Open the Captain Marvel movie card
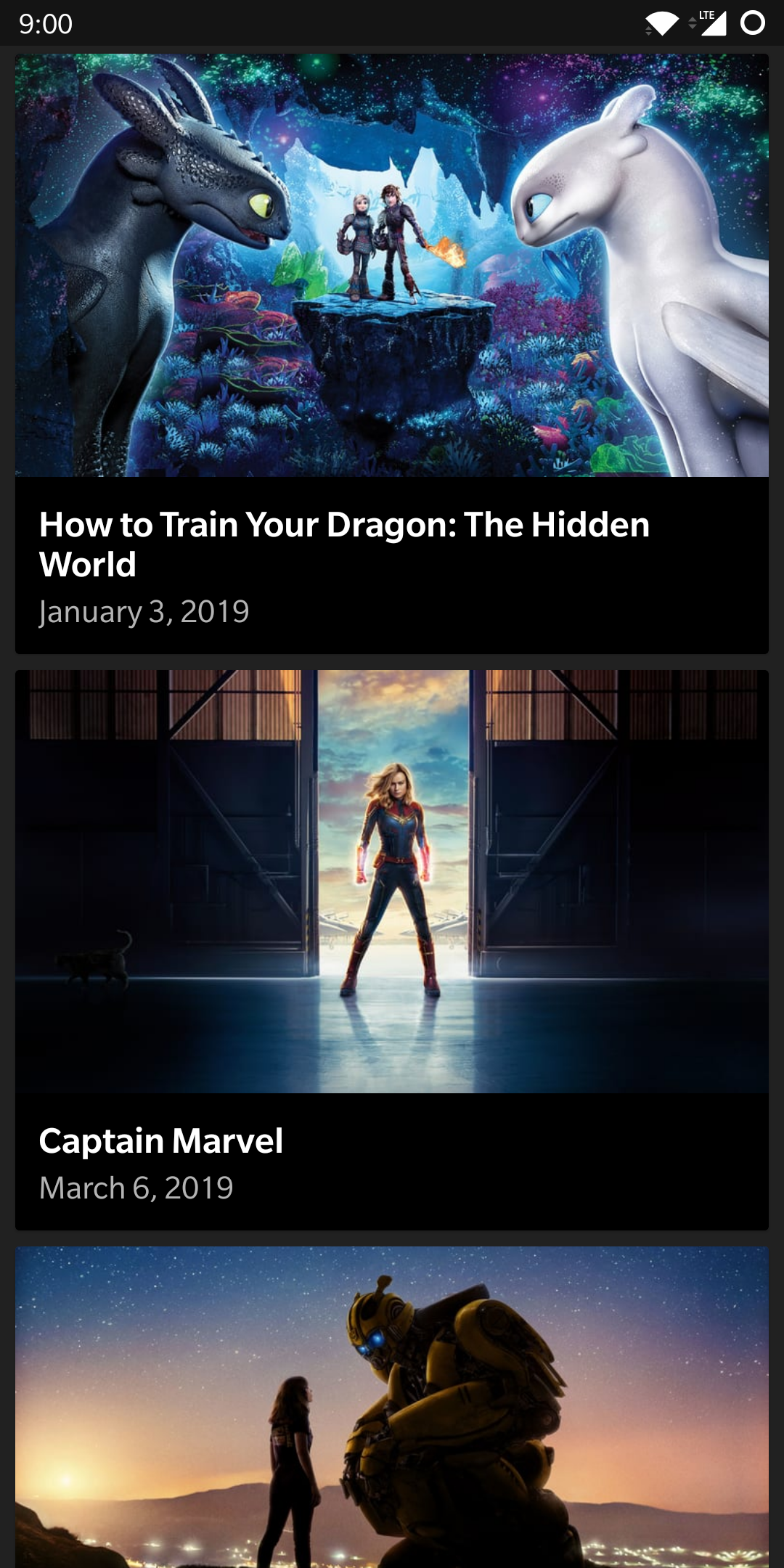 (x=392, y=950)
